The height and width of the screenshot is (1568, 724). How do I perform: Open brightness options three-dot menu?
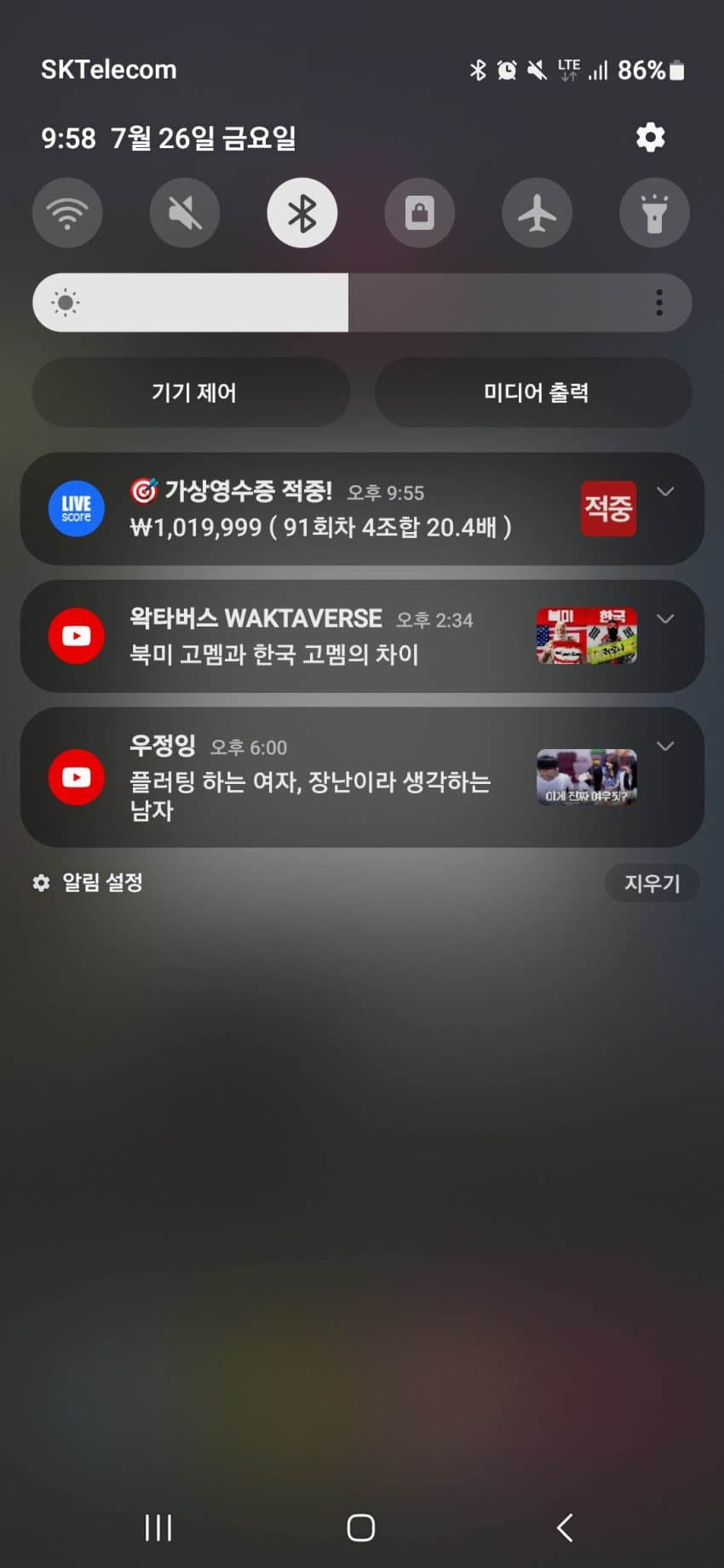pyautogui.click(x=659, y=302)
